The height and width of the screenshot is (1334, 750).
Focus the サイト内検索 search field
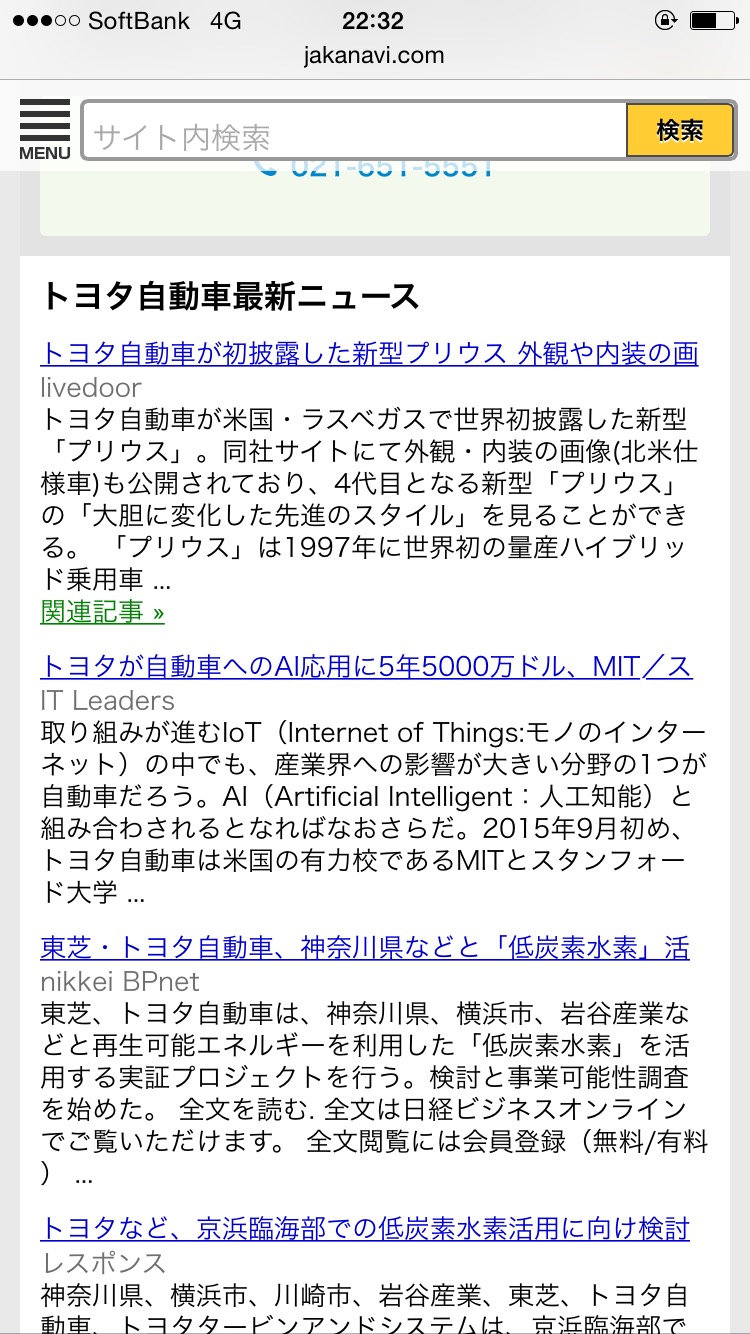tap(354, 130)
